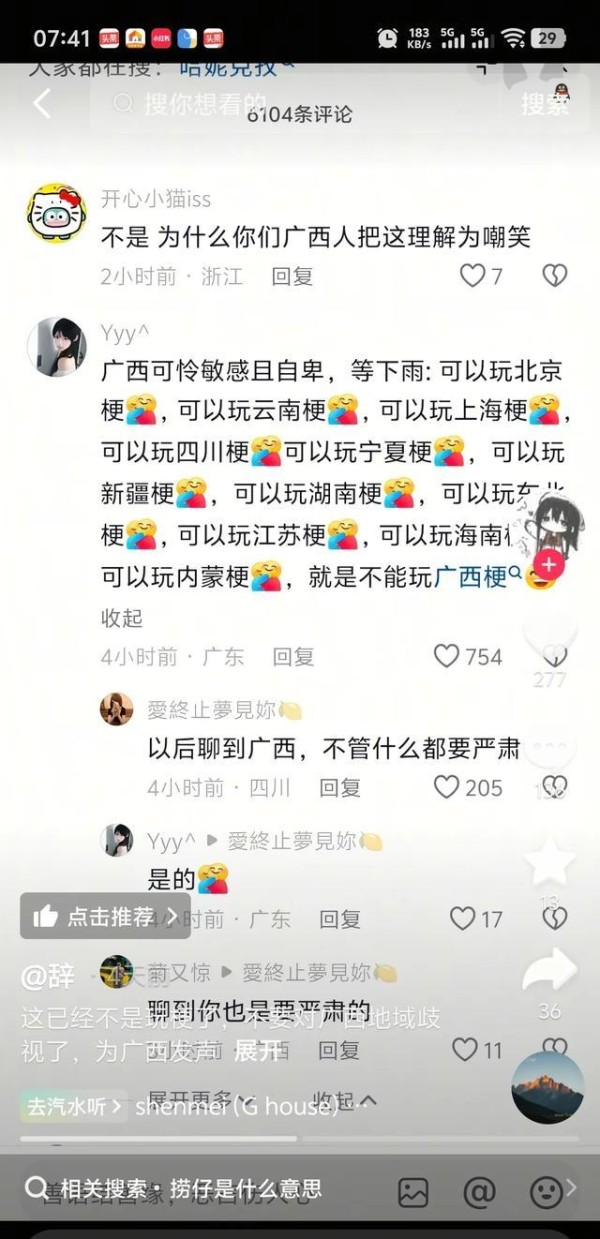Collapse Yyy^'s long comment via 收起

tap(122, 618)
